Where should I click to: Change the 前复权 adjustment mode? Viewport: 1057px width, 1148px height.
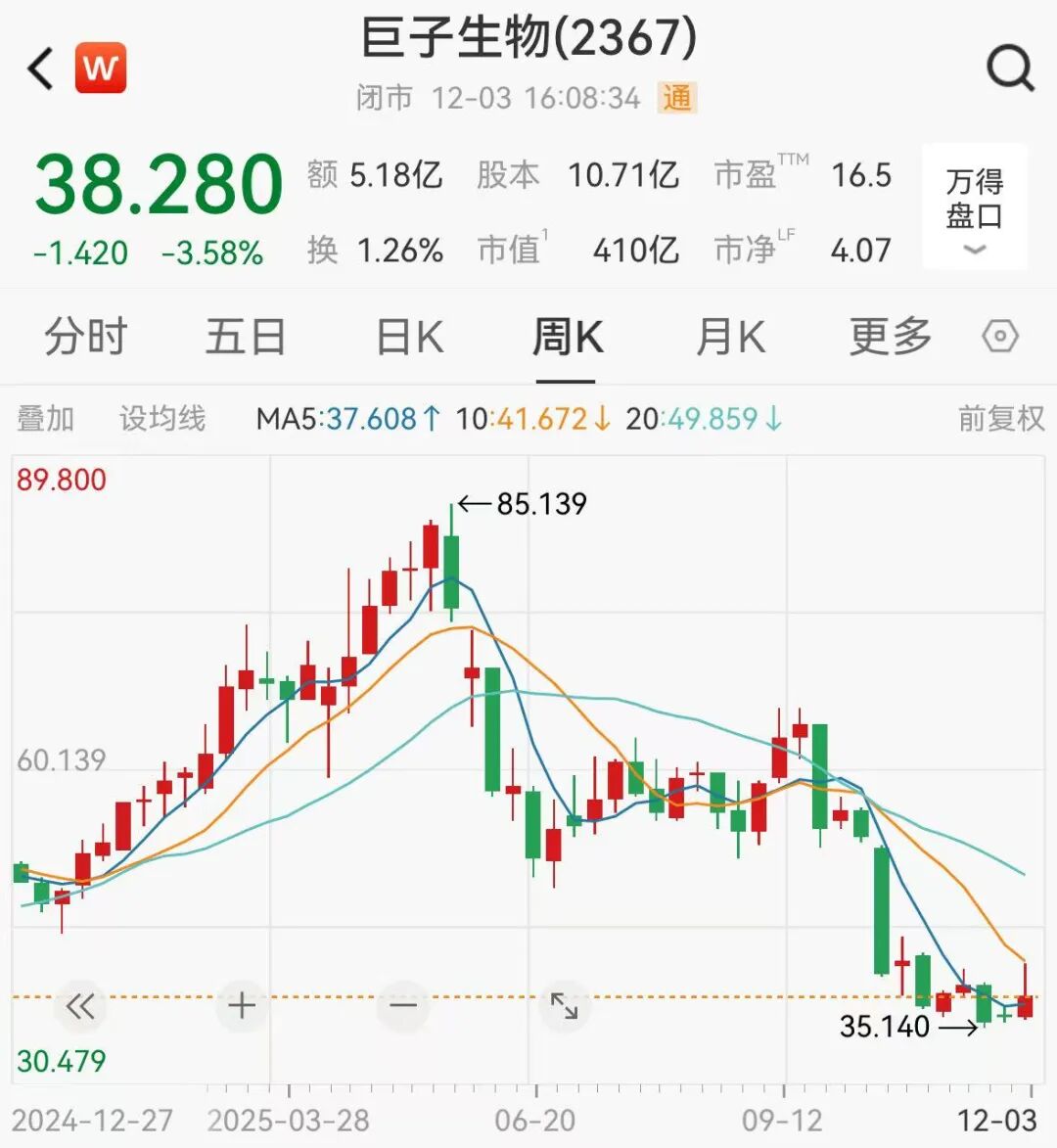coord(1000,419)
